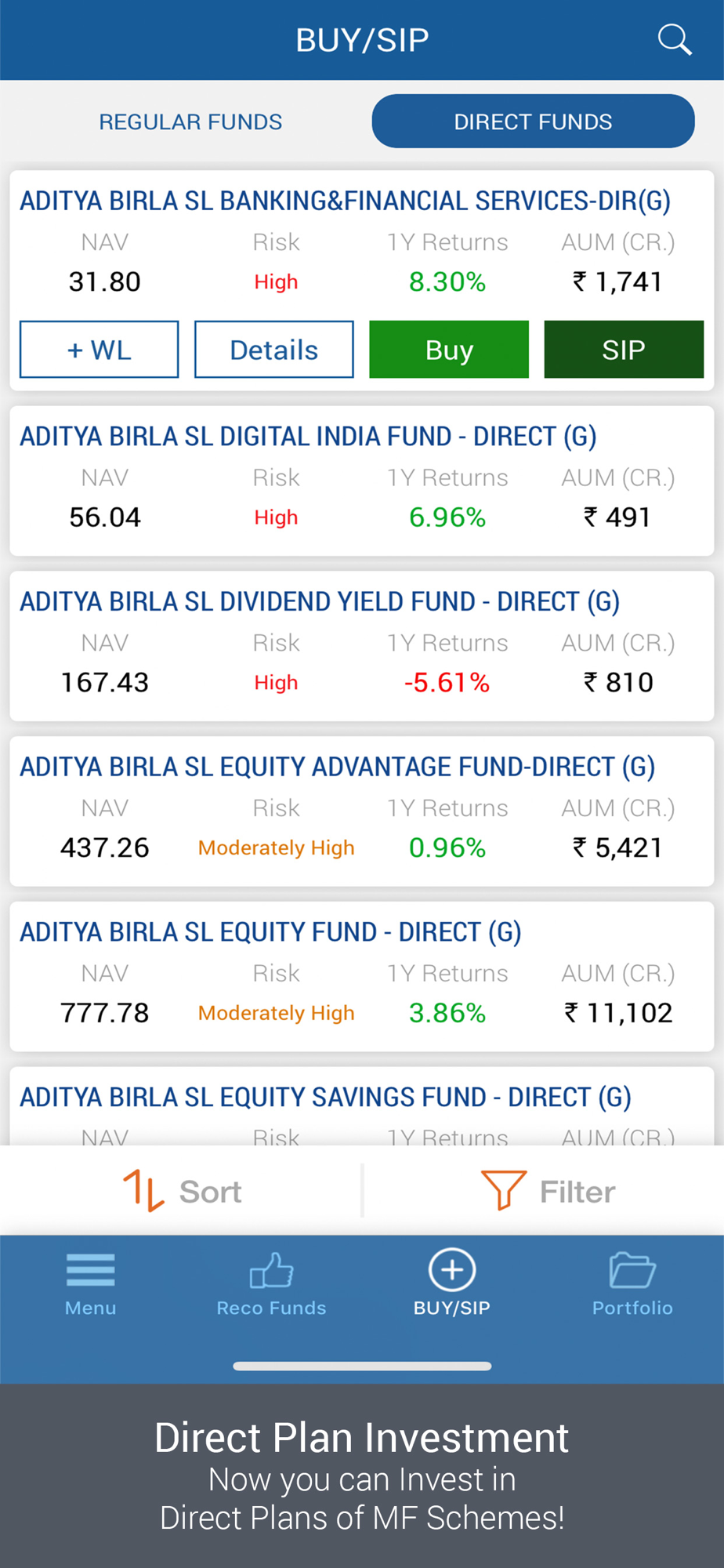Start an SIP with the SIP button

point(624,350)
